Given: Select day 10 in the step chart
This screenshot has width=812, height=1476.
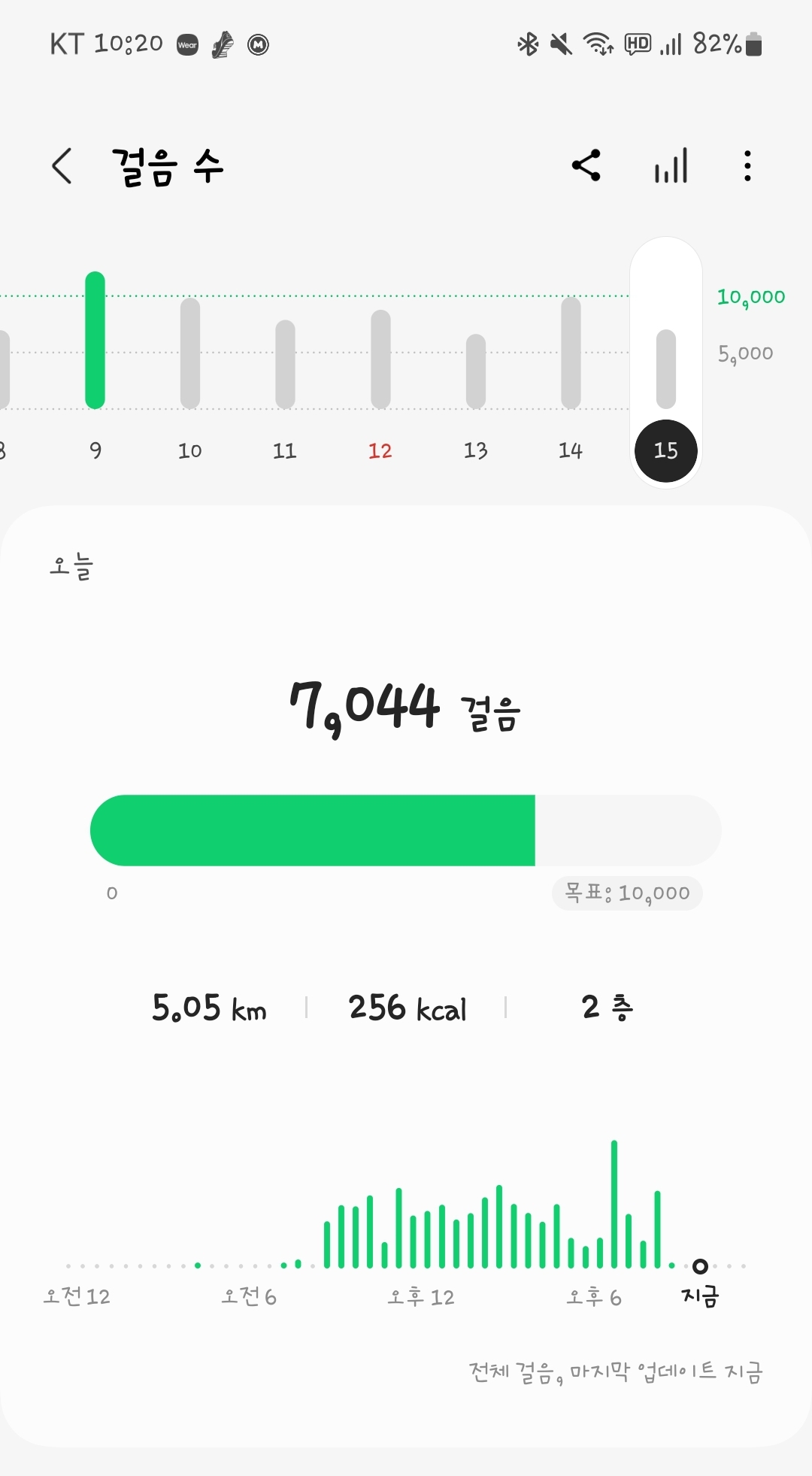Looking at the screenshot, I should [x=190, y=361].
